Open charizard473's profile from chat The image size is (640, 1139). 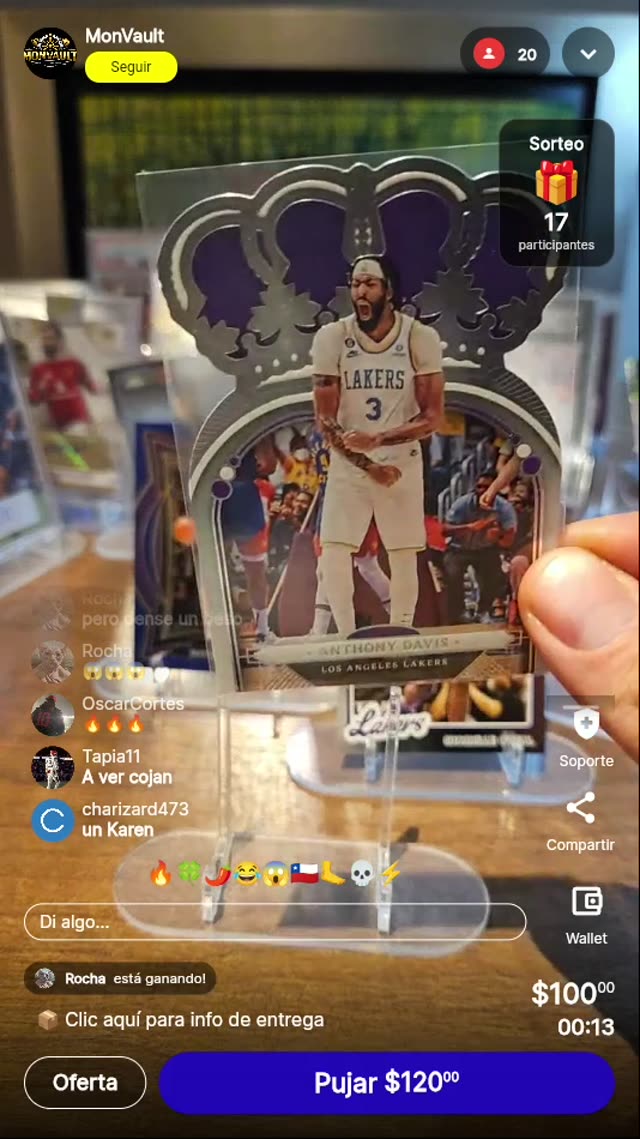tap(53, 820)
